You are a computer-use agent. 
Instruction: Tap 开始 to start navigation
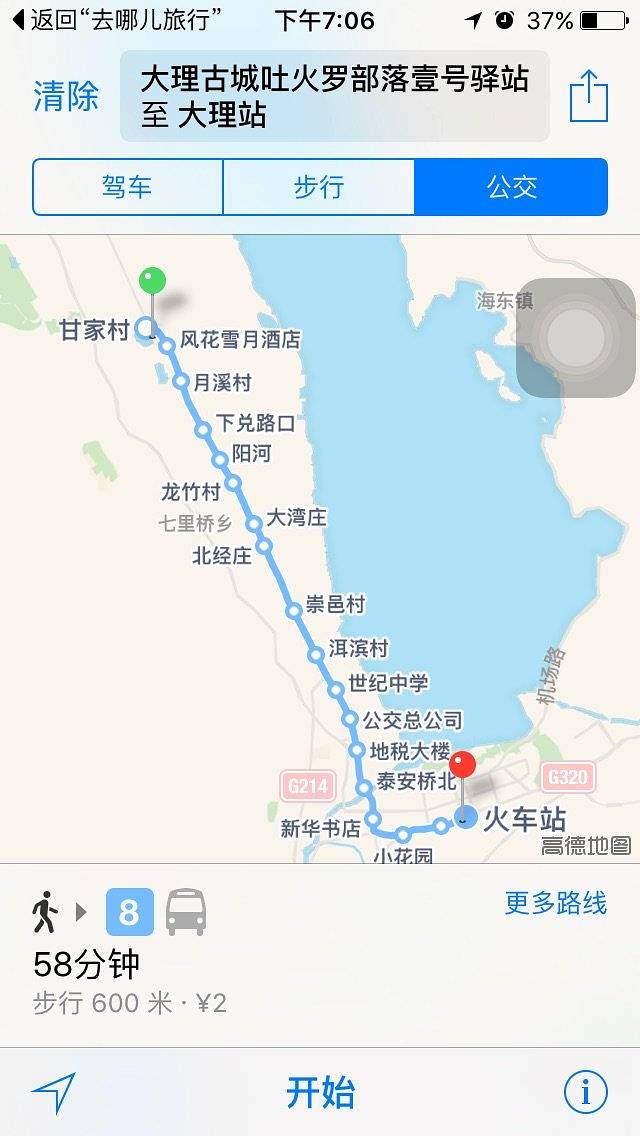point(320,1092)
